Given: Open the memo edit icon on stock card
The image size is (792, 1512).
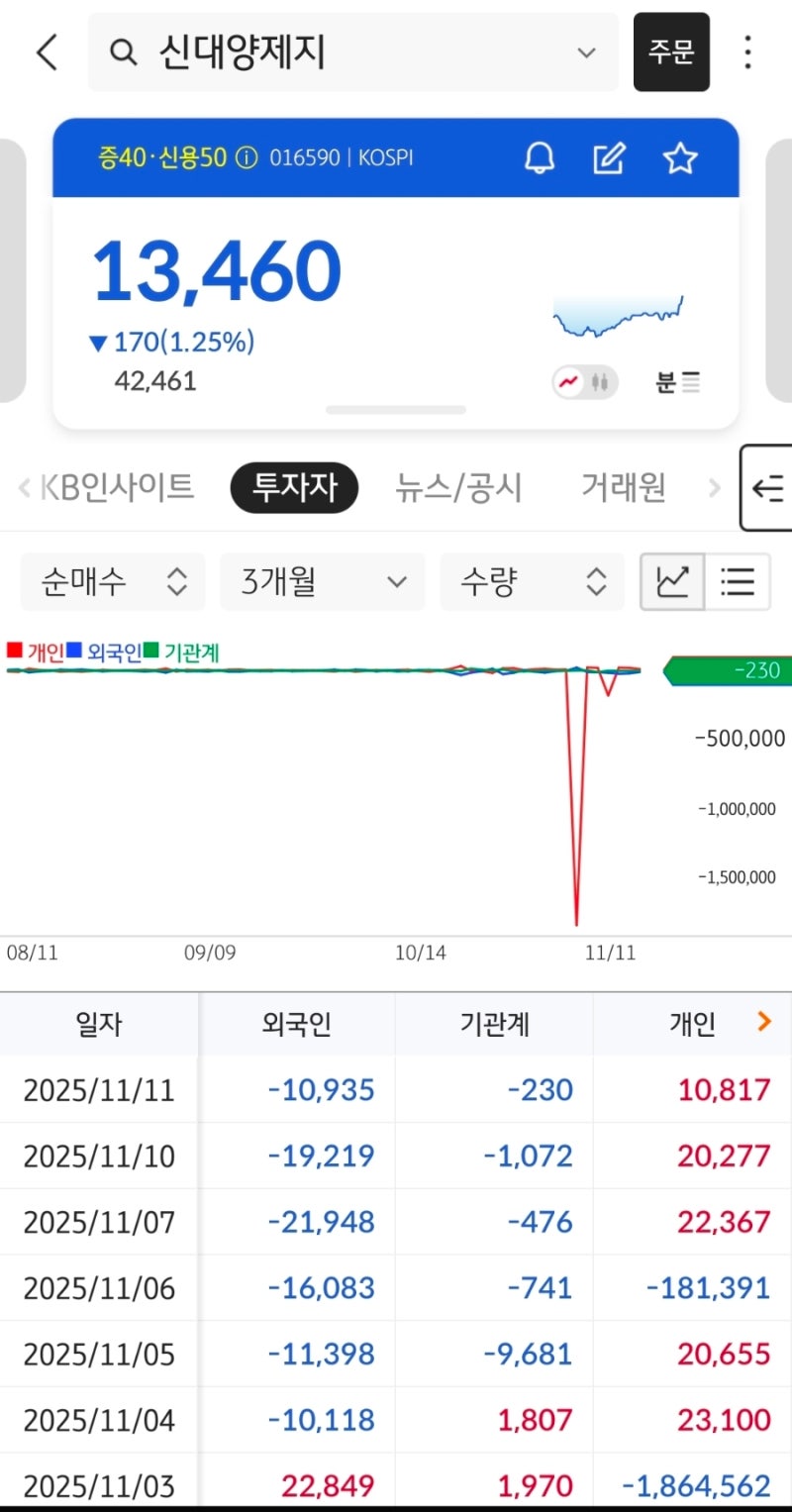Looking at the screenshot, I should (x=610, y=157).
